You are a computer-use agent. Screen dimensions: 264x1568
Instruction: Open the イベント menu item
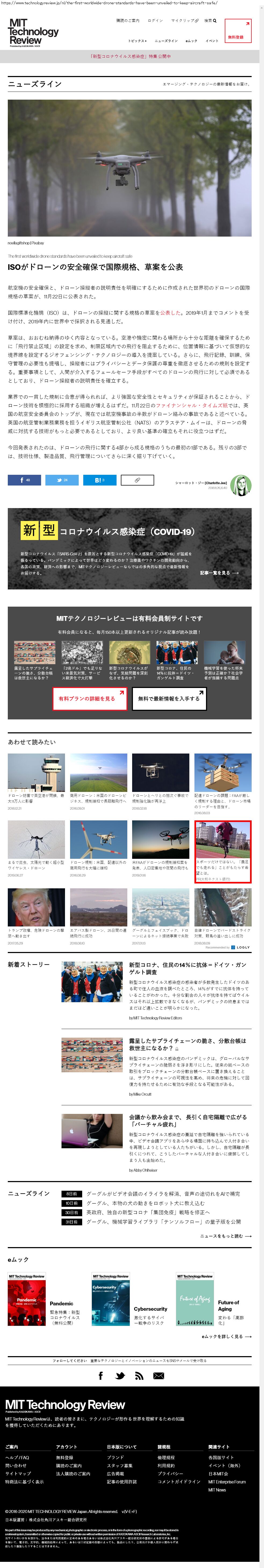(x=212, y=41)
